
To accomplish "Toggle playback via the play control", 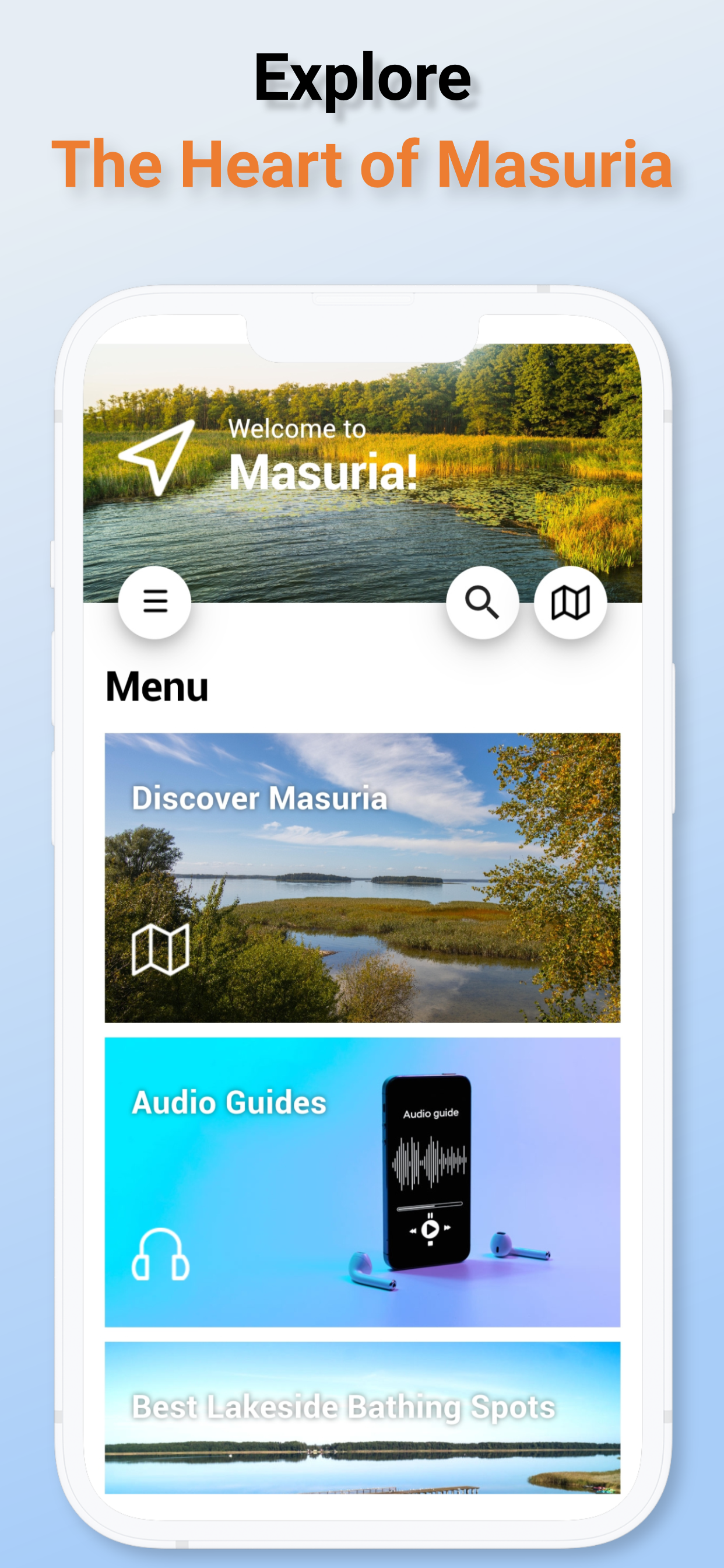I will click(430, 1228).
